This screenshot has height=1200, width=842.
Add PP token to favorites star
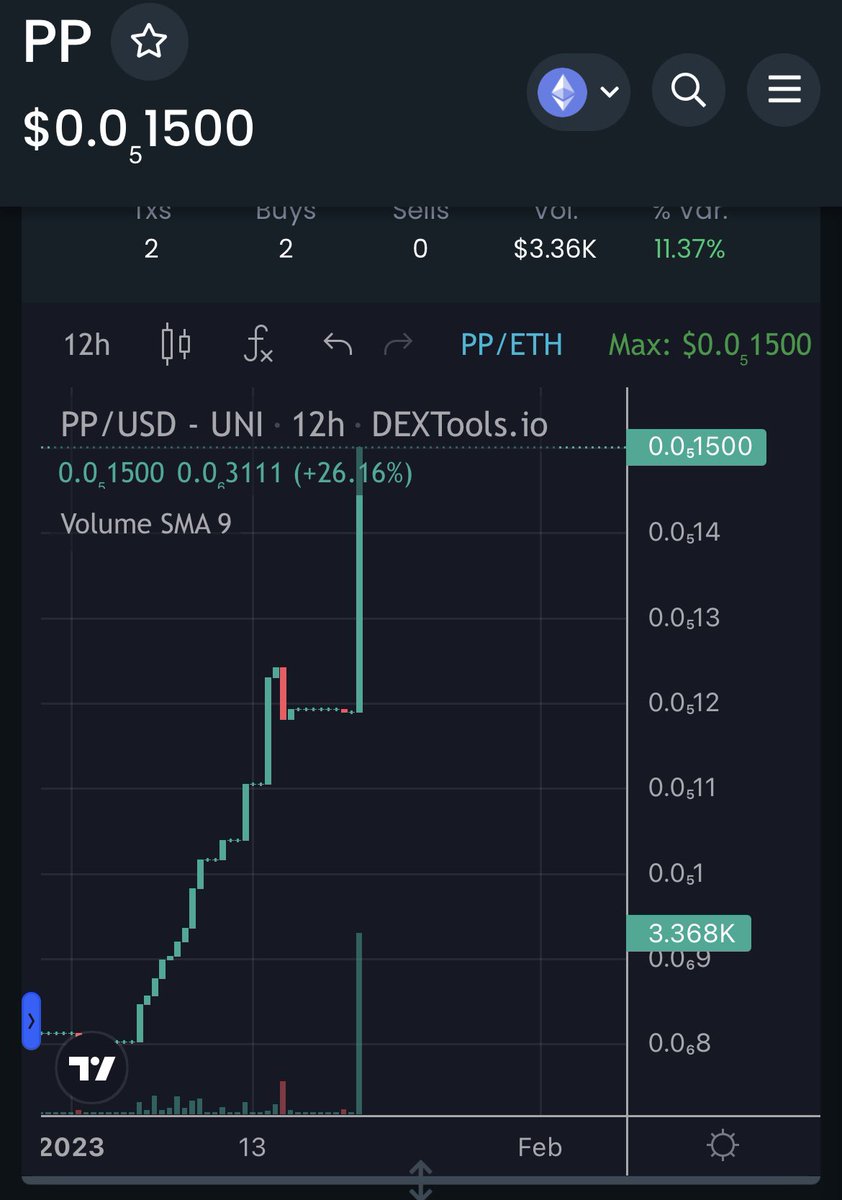tap(149, 42)
